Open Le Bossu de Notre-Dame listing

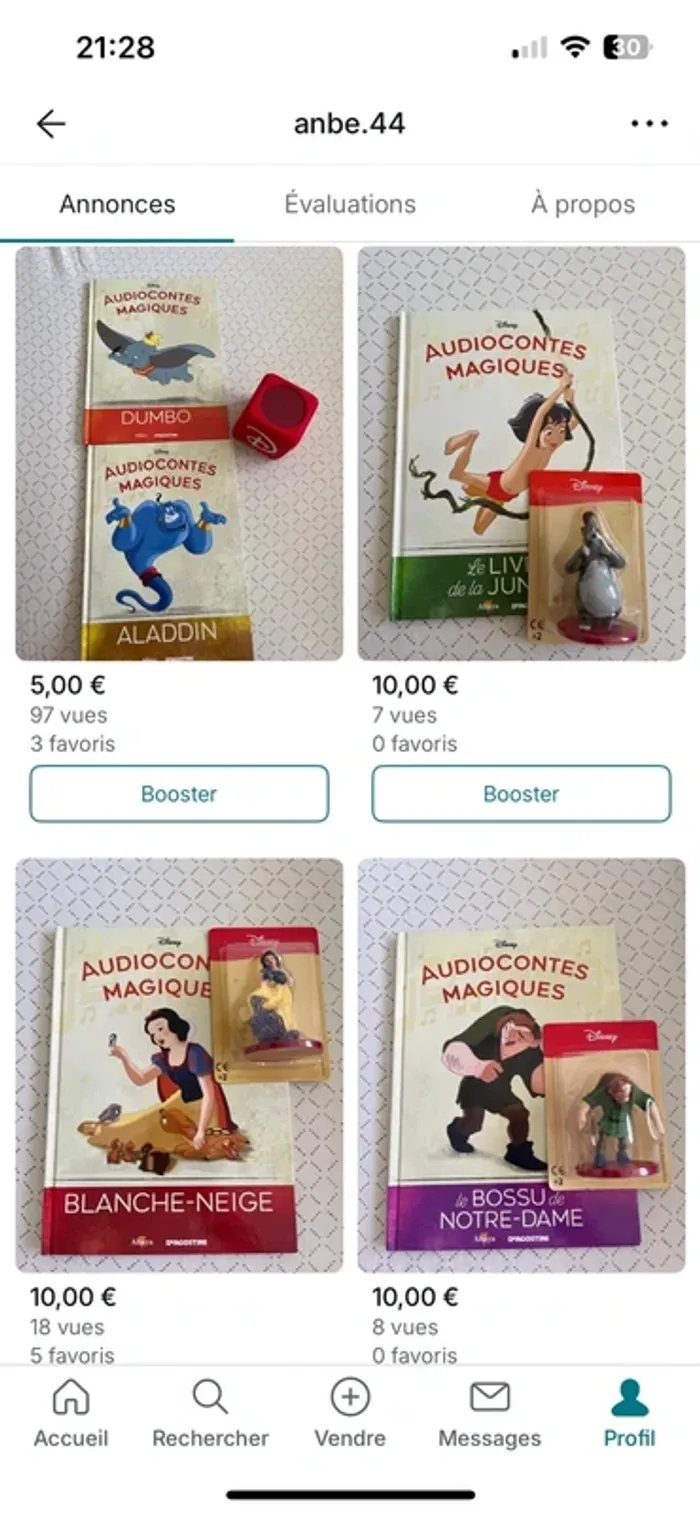[x=521, y=1065]
